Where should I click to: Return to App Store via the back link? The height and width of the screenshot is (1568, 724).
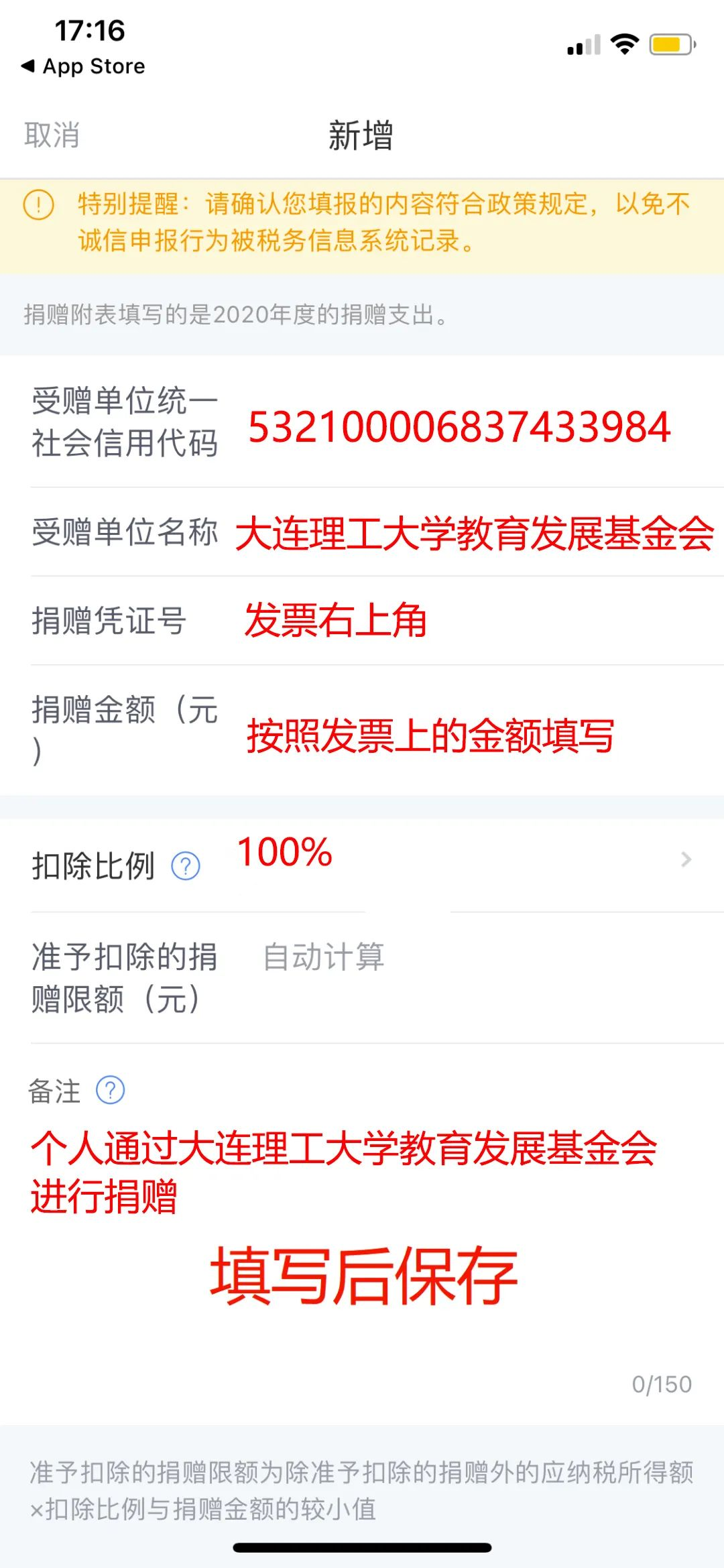coord(84,66)
